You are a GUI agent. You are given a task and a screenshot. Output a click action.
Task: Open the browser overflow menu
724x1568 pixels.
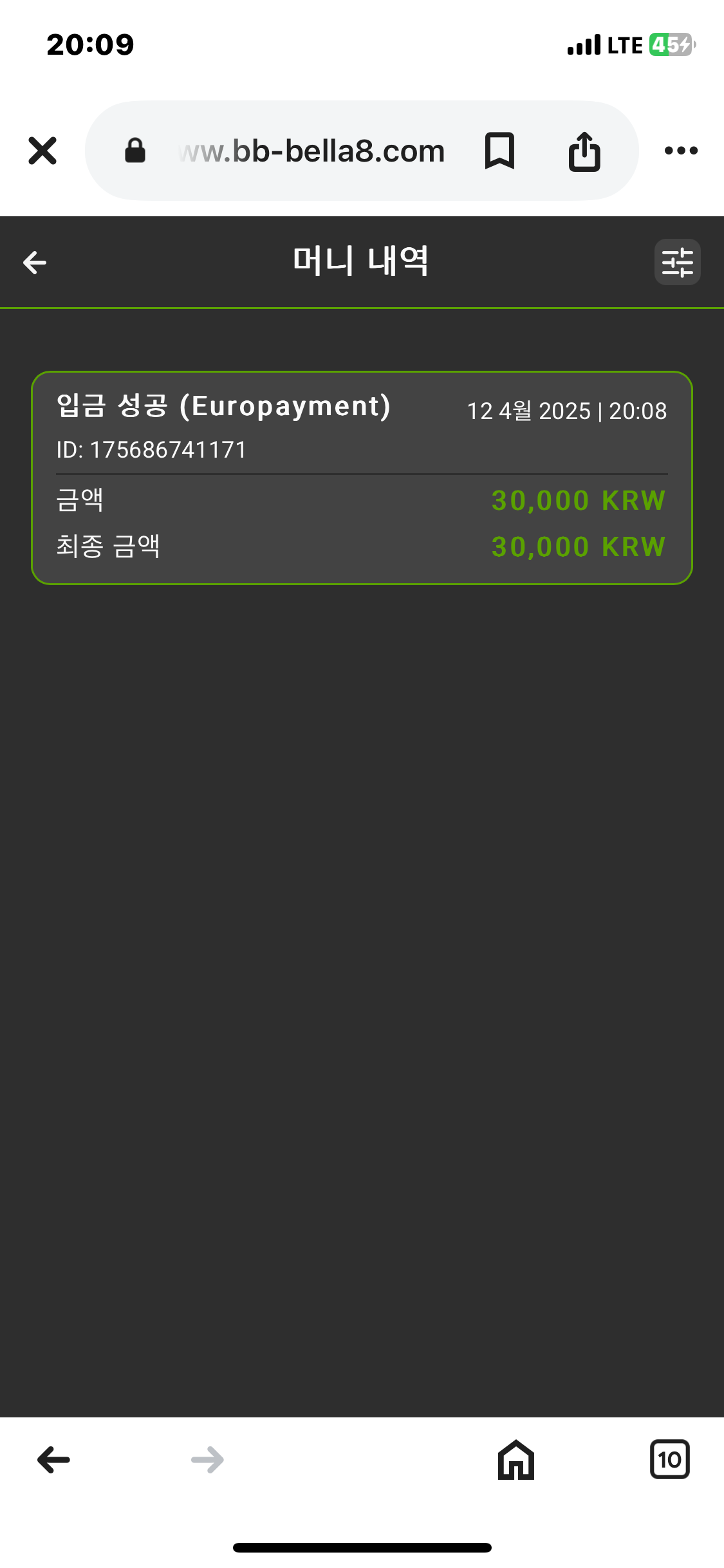tap(681, 151)
